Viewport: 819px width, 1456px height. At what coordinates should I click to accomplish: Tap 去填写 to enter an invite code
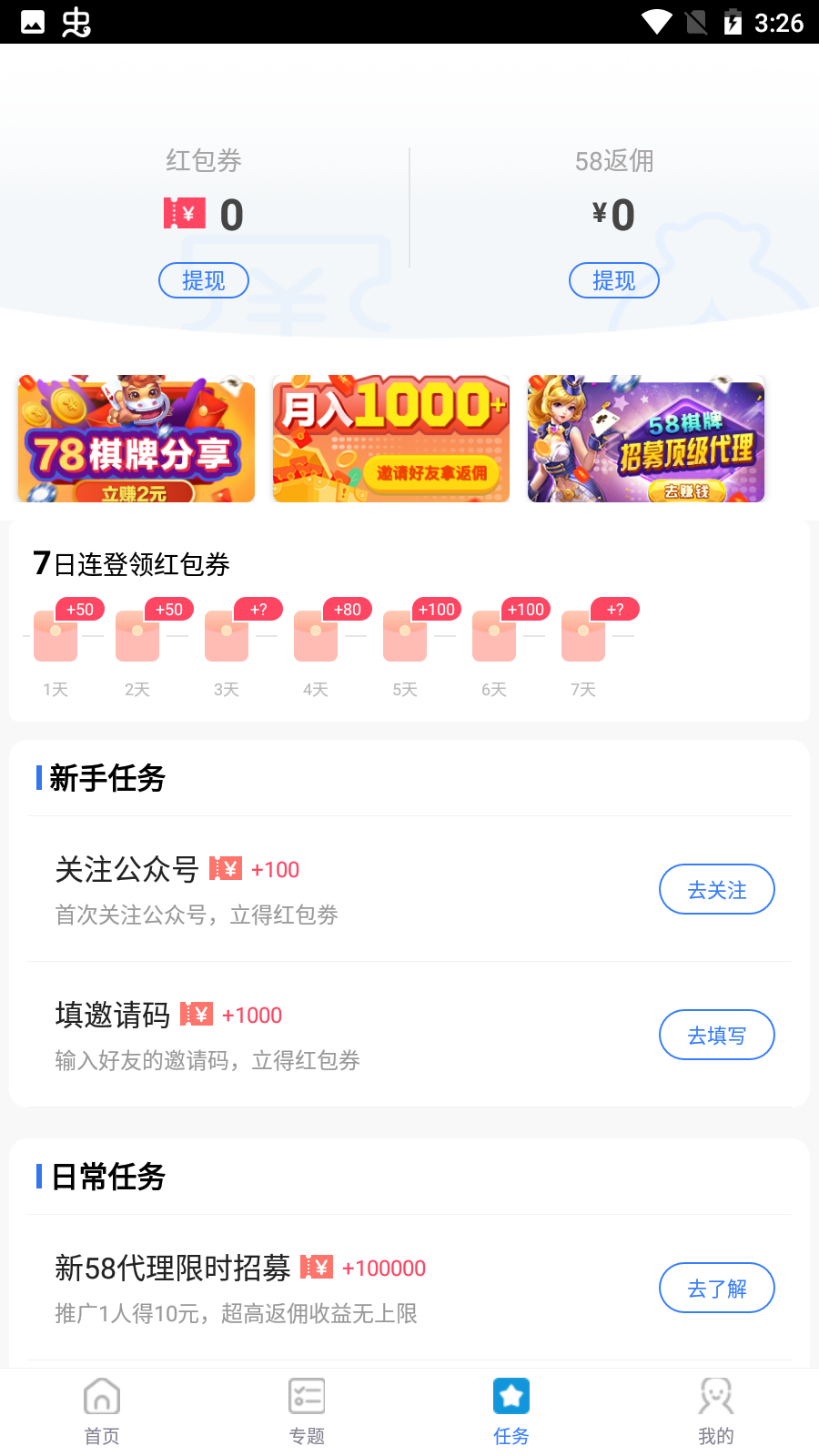click(717, 1035)
